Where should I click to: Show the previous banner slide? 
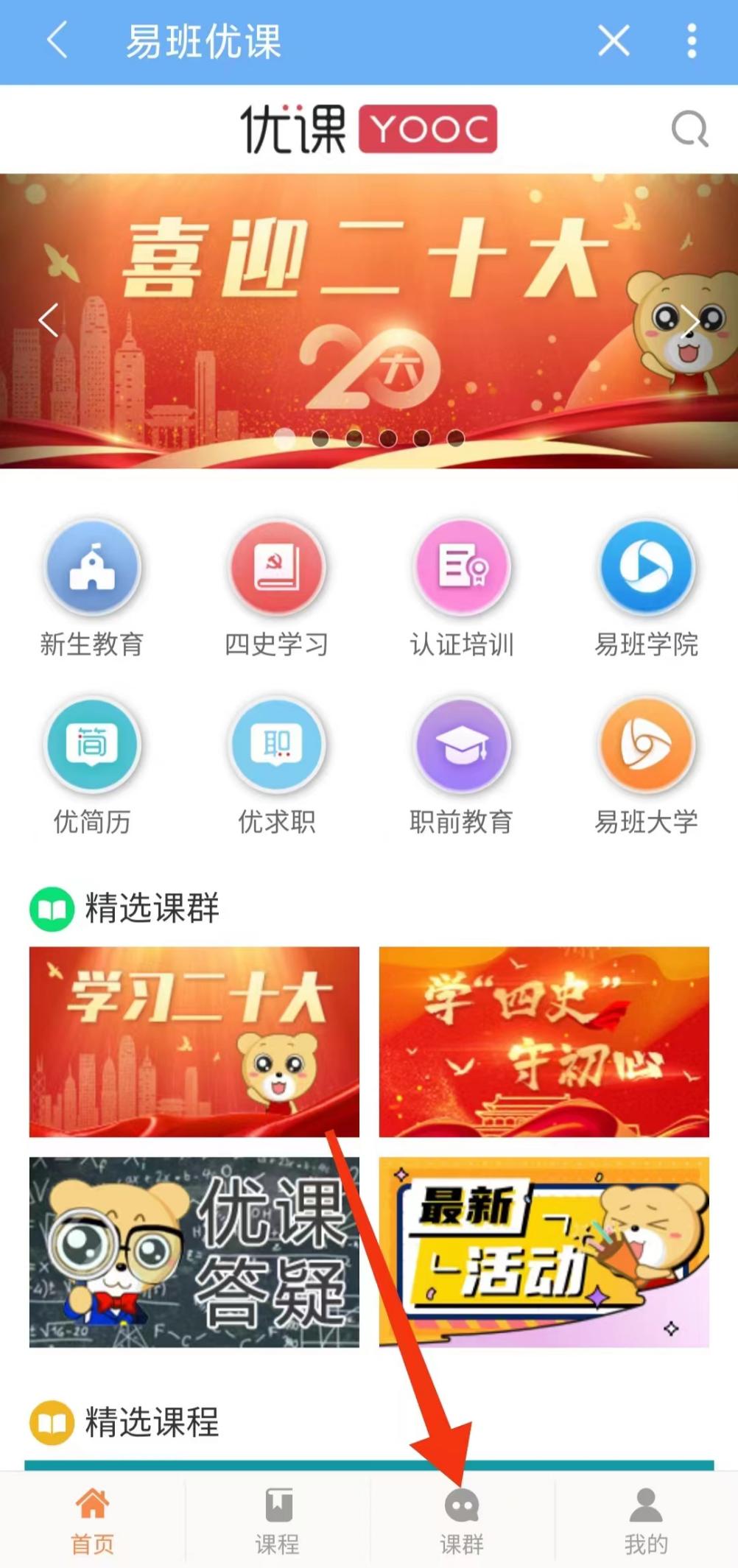point(49,320)
